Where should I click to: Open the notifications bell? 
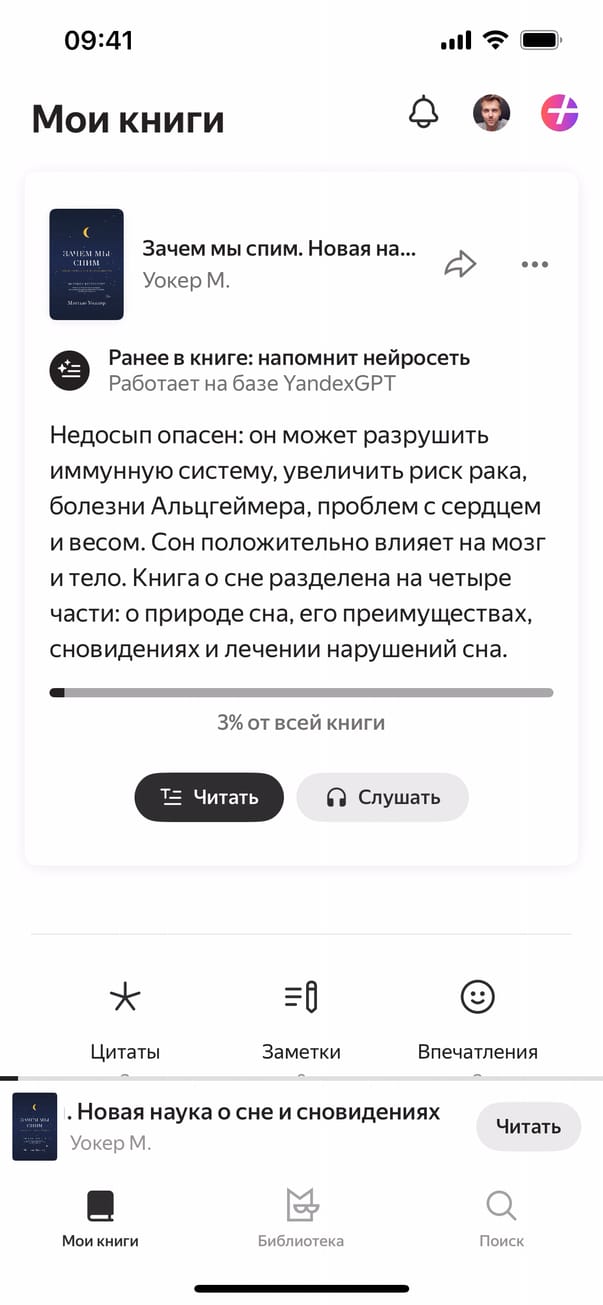(x=424, y=113)
